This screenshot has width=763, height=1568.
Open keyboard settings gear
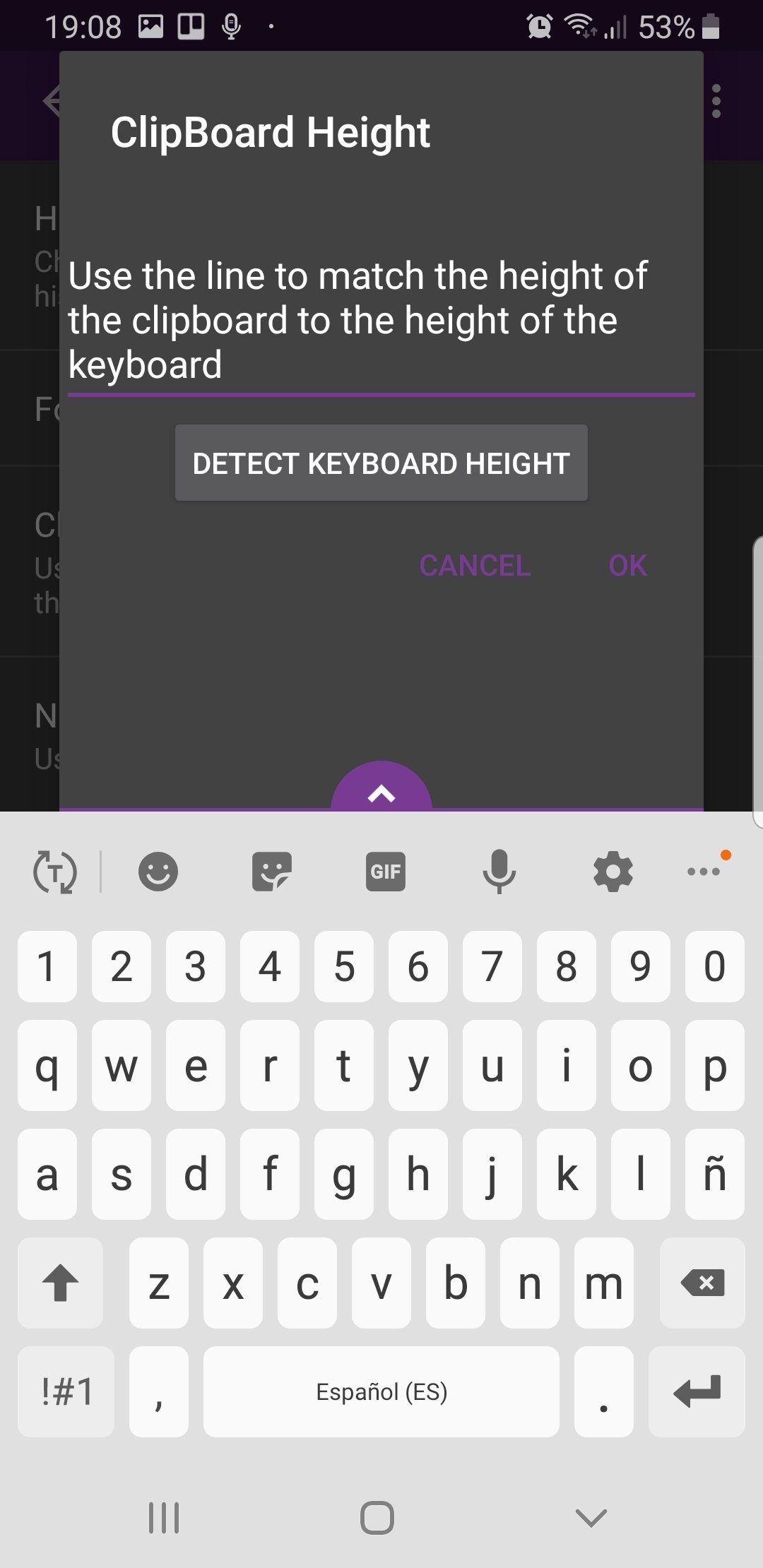coord(613,871)
